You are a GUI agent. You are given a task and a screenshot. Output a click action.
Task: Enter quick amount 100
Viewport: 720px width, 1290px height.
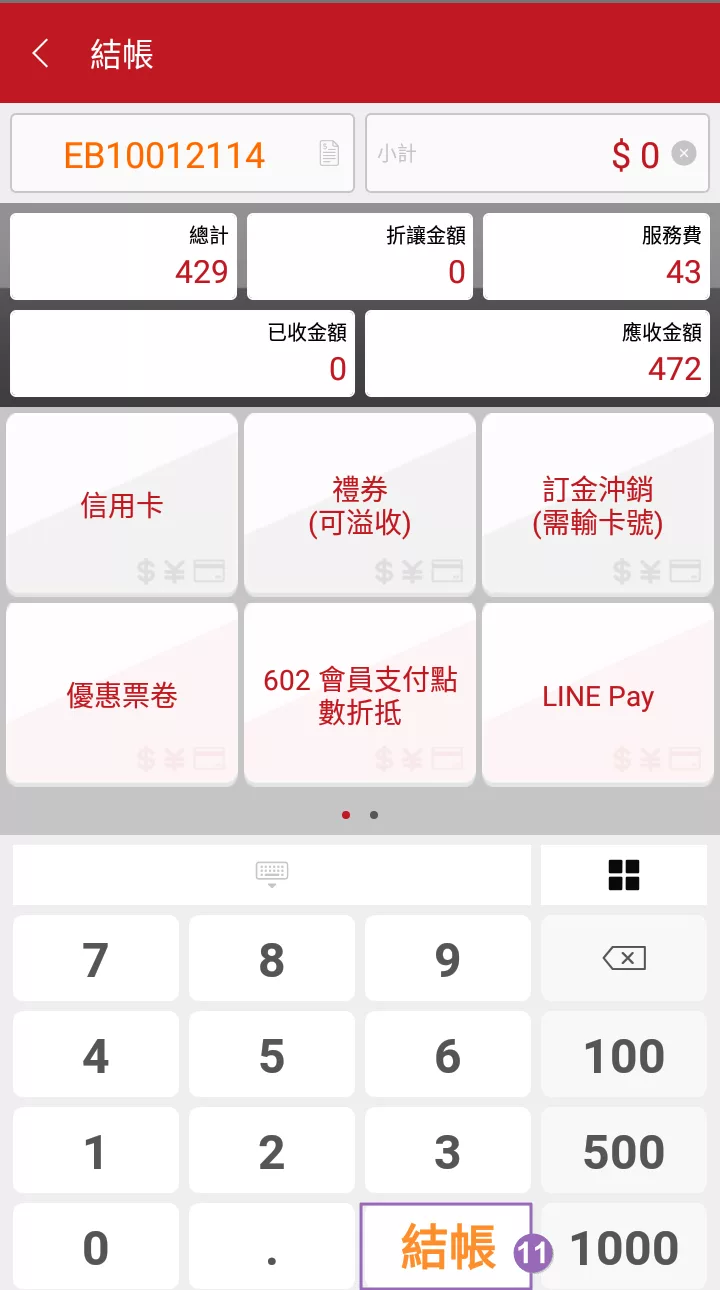(x=624, y=1055)
